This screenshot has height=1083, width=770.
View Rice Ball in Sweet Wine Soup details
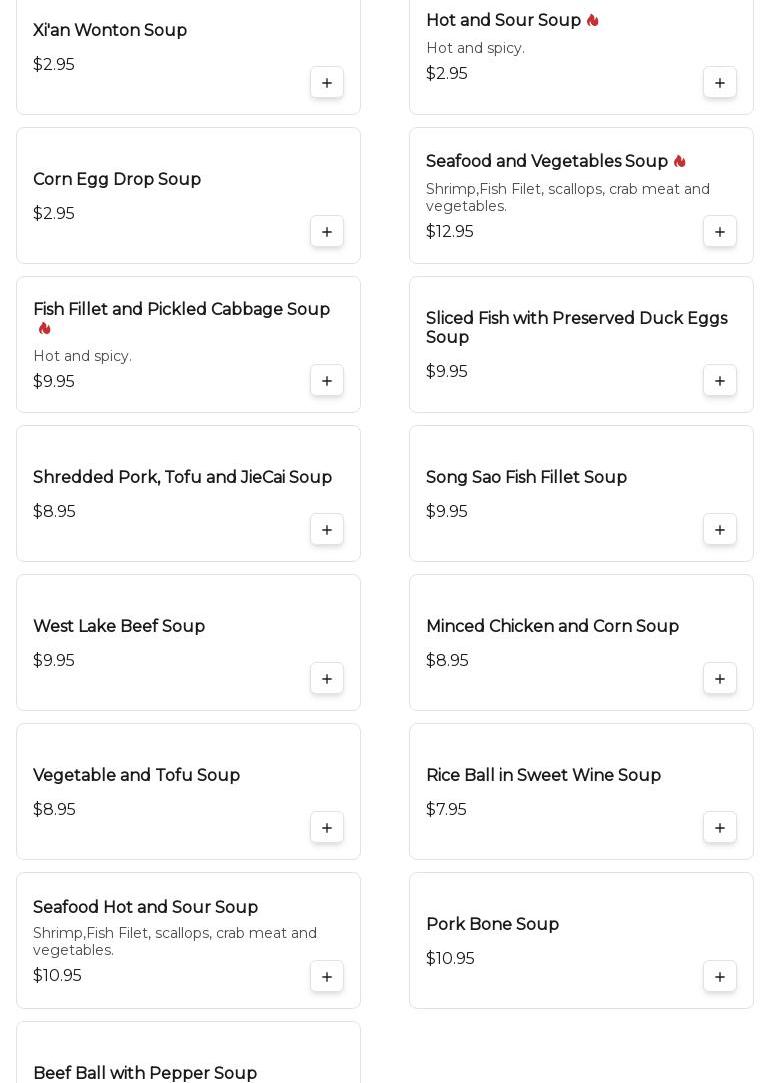tap(543, 776)
